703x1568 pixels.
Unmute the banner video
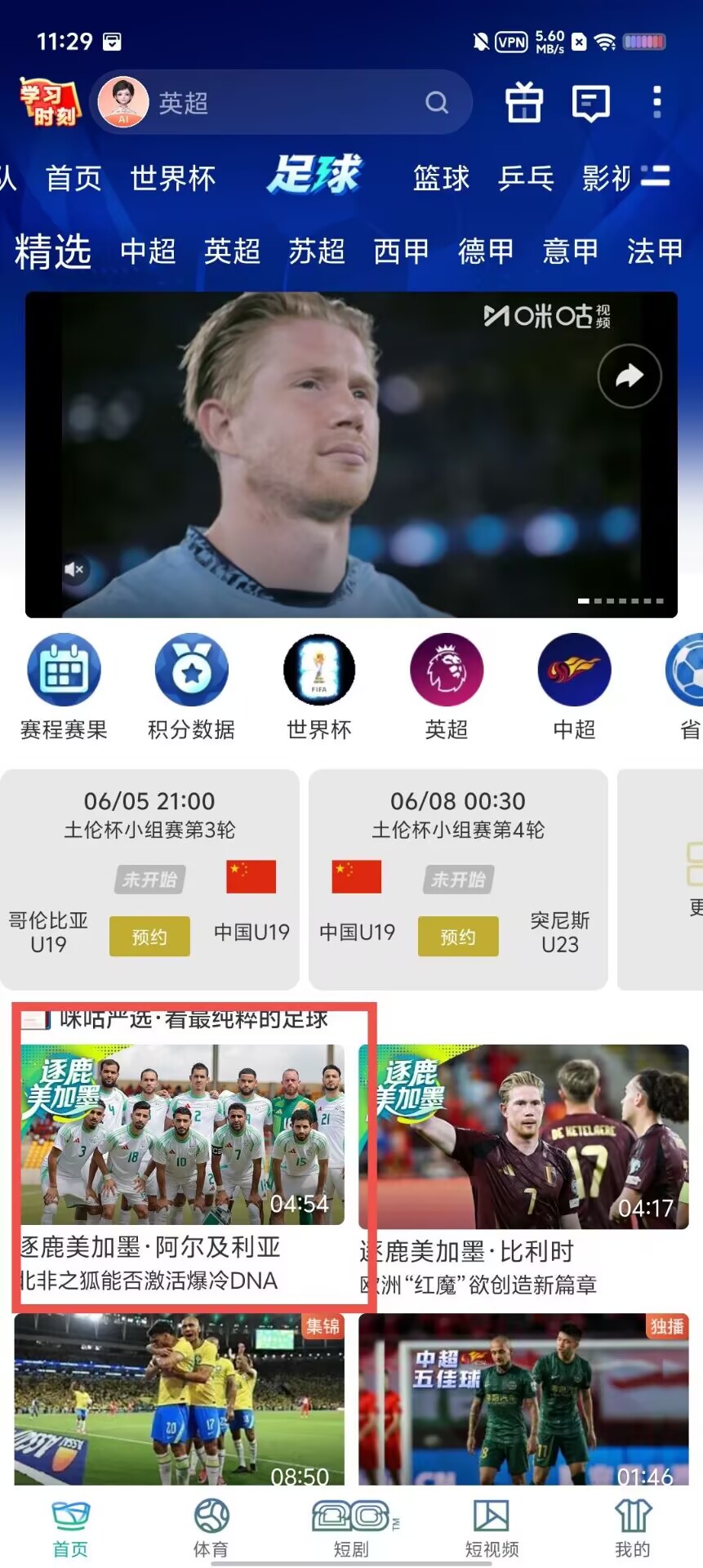click(74, 569)
